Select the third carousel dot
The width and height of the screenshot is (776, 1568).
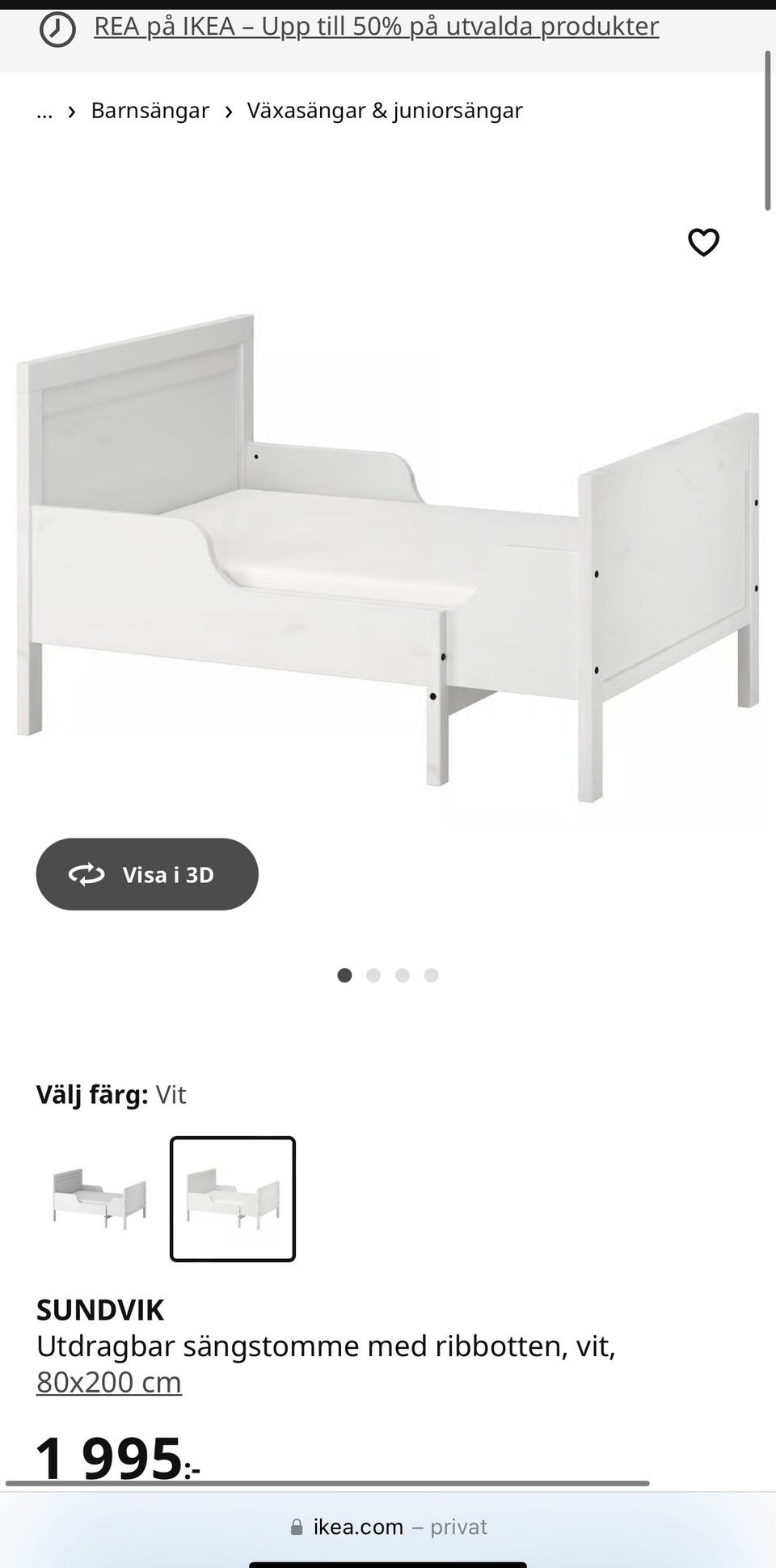(x=402, y=974)
